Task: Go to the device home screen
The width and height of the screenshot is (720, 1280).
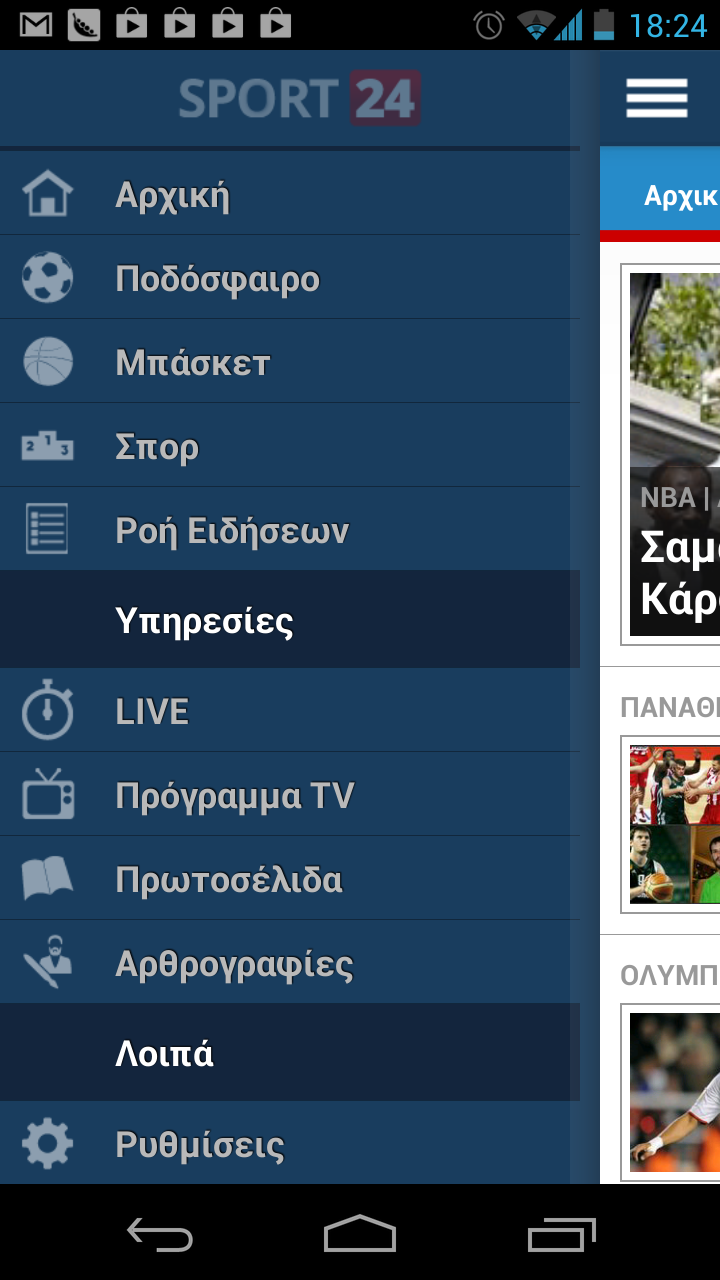Action: pos(360,1234)
